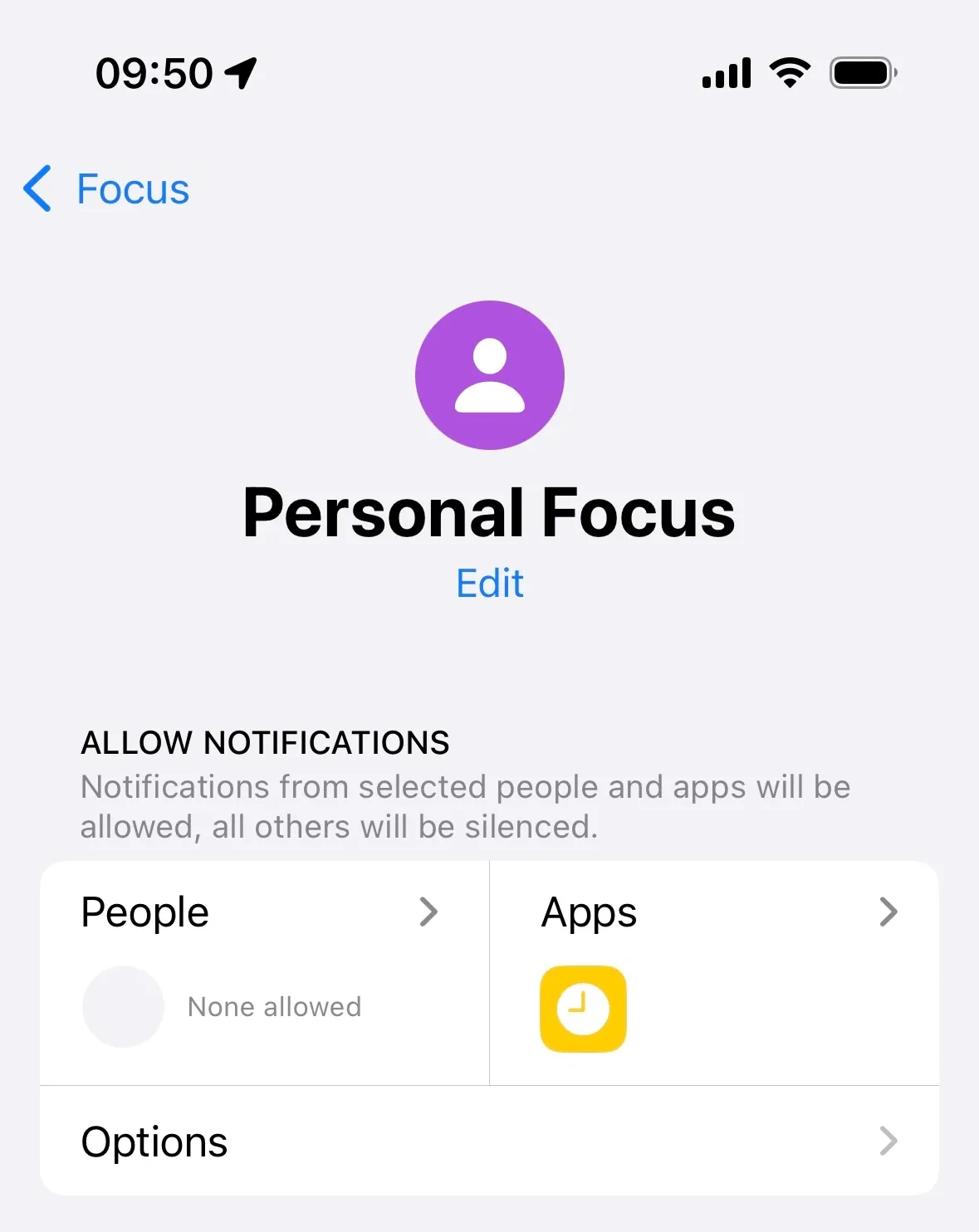Tap the battery indicator in the status bar

pyautogui.click(x=861, y=72)
